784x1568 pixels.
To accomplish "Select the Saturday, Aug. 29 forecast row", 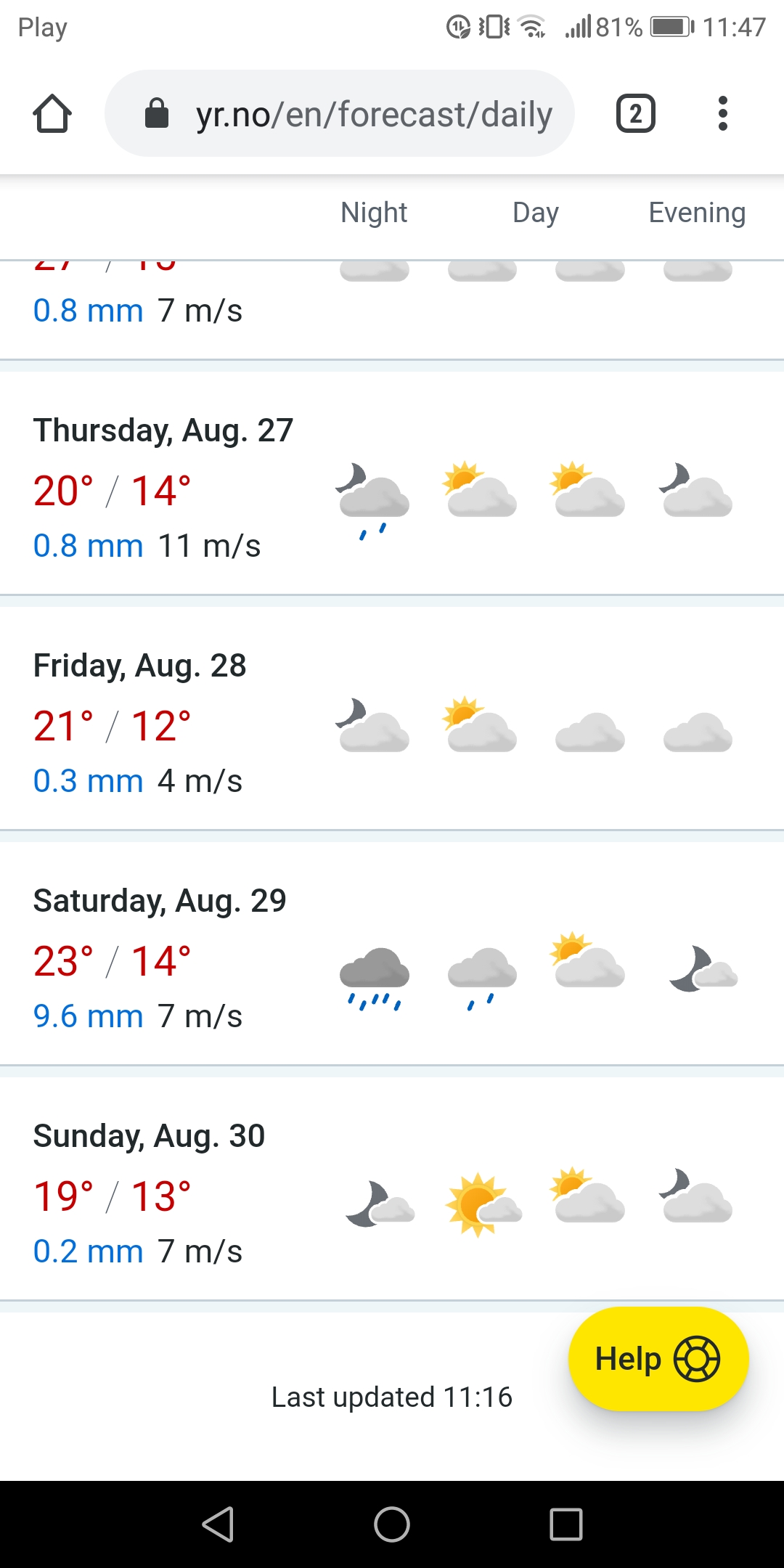I will coord(160,901).
